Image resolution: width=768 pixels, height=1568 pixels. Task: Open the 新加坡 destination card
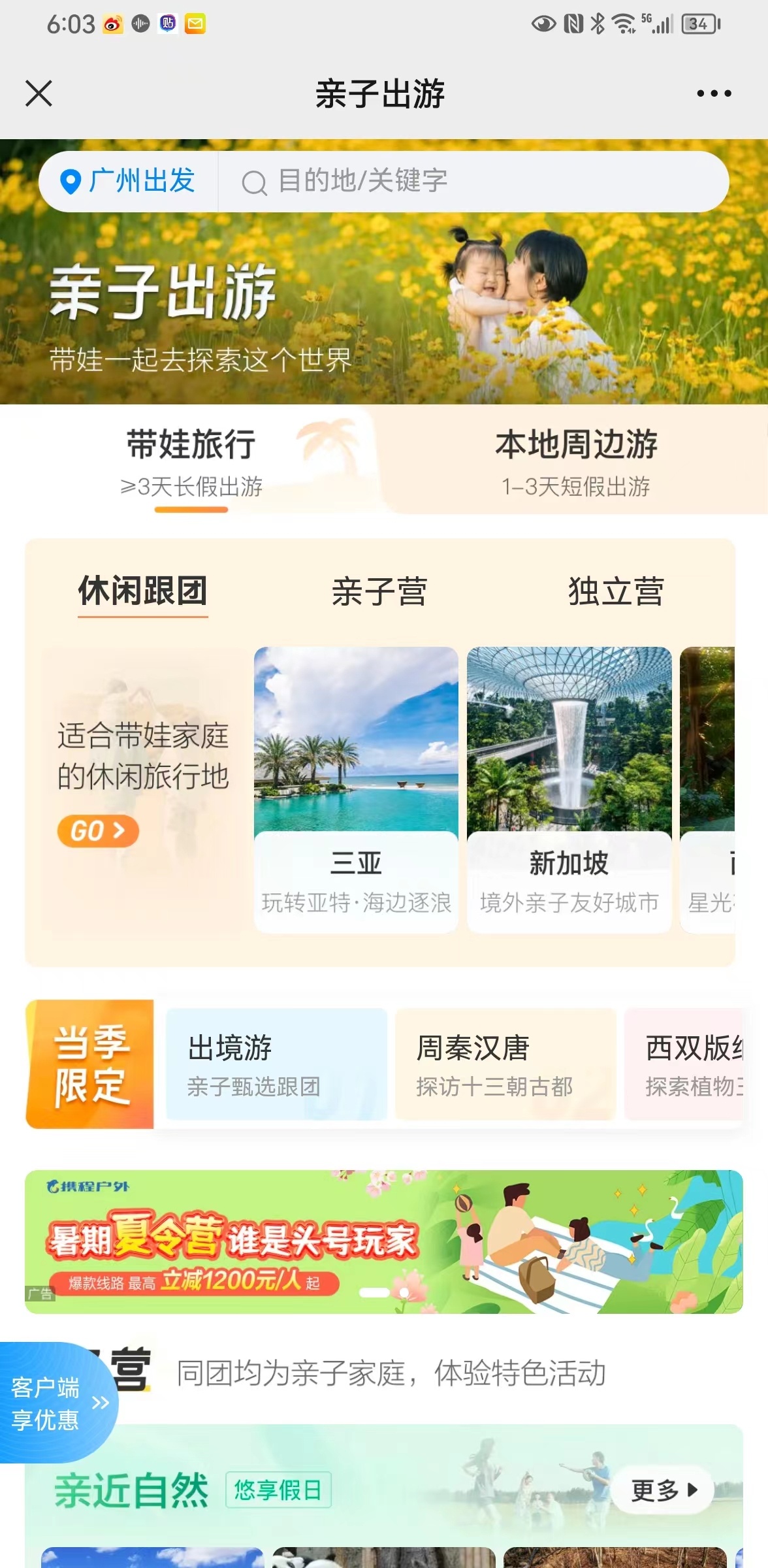click(569, 789)
